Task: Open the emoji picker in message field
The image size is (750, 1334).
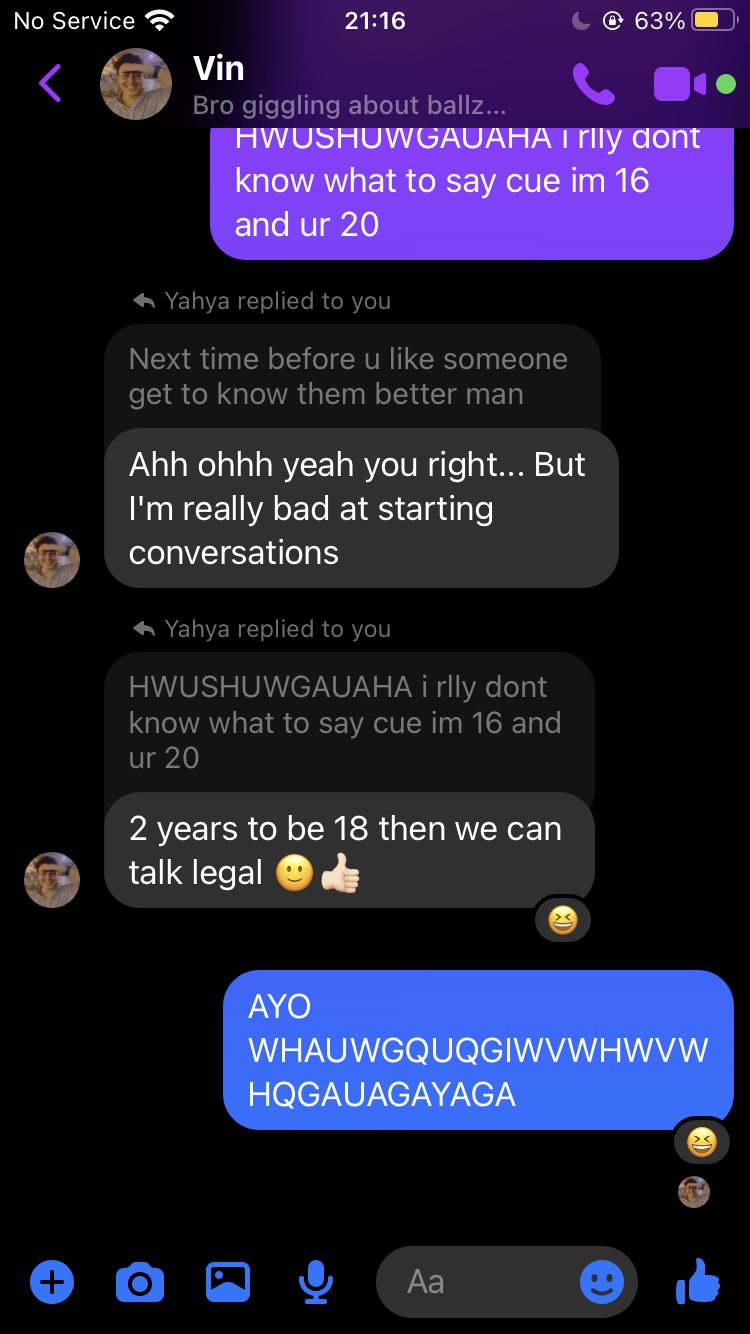Action: [x=602, y=1281]
